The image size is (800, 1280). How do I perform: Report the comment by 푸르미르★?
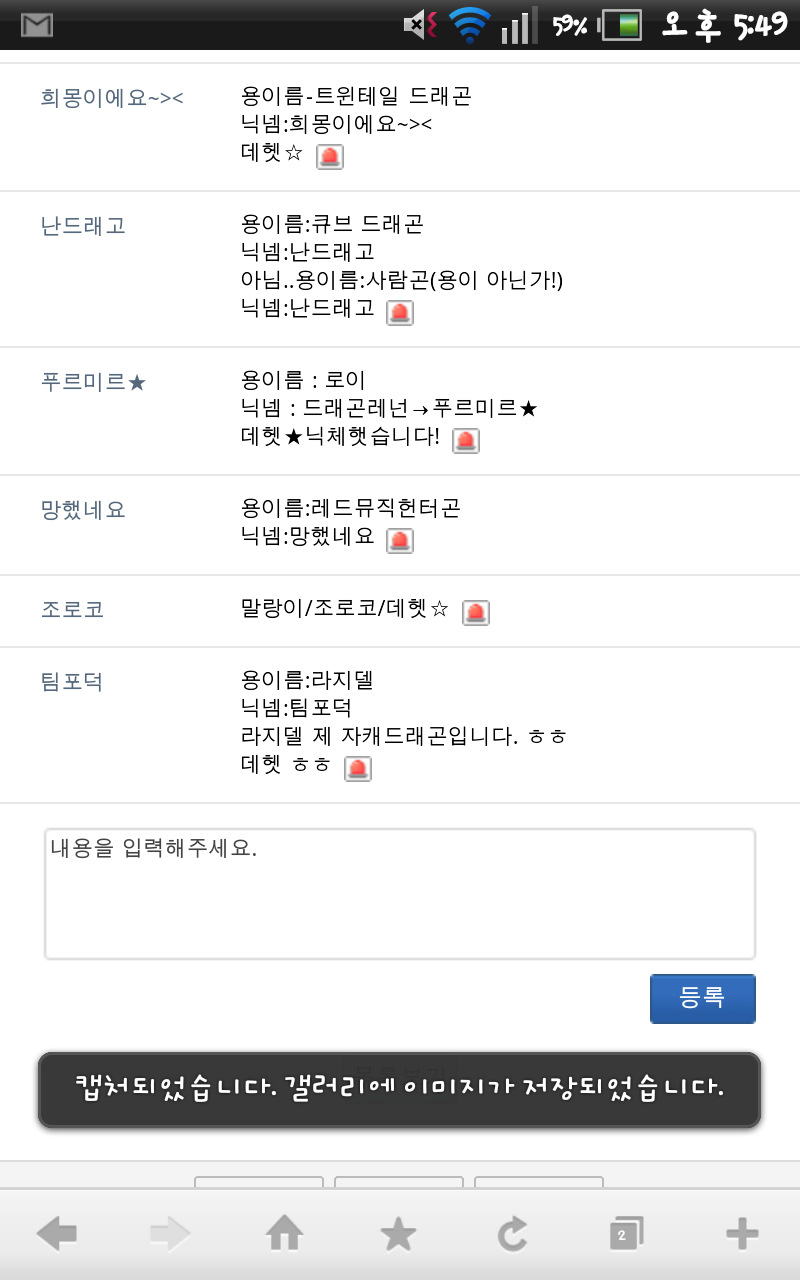pyautogui.click(x=466, y=441)
